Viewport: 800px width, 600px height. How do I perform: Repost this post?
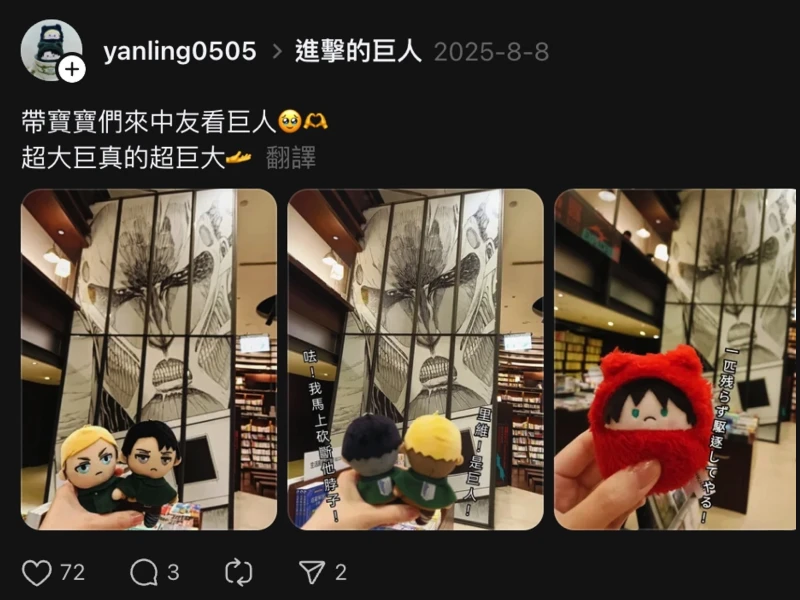coord(239,572)
